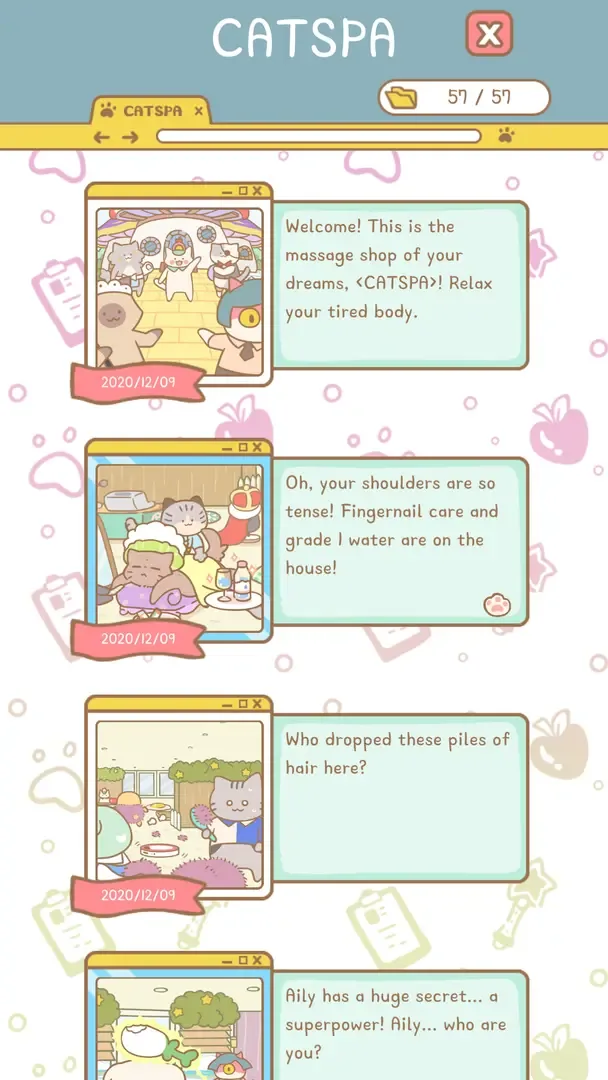Open the welcome massage shop picture

179,290
